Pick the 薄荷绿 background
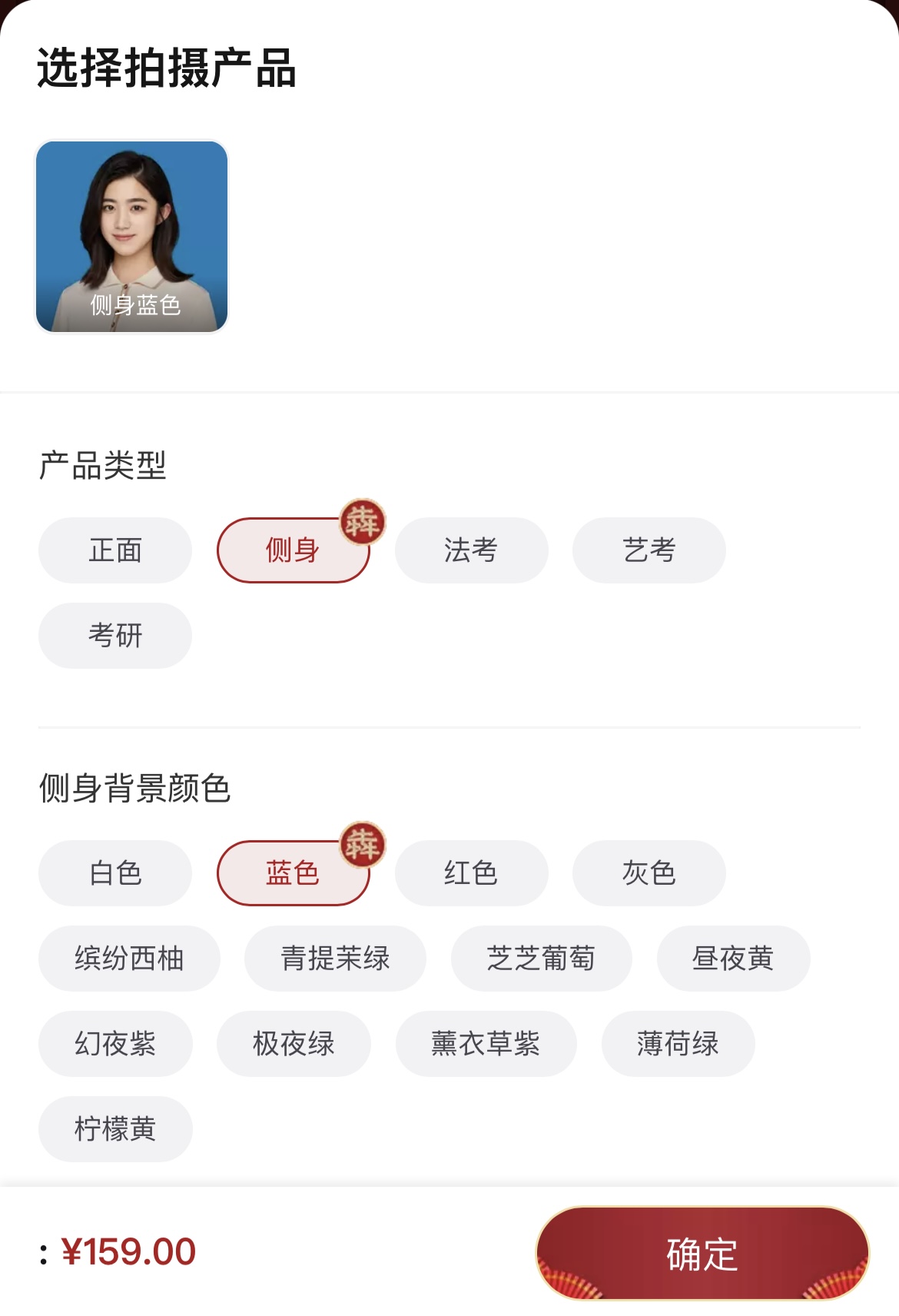This screenshot has width=899, height=1316. point(678,1044)
